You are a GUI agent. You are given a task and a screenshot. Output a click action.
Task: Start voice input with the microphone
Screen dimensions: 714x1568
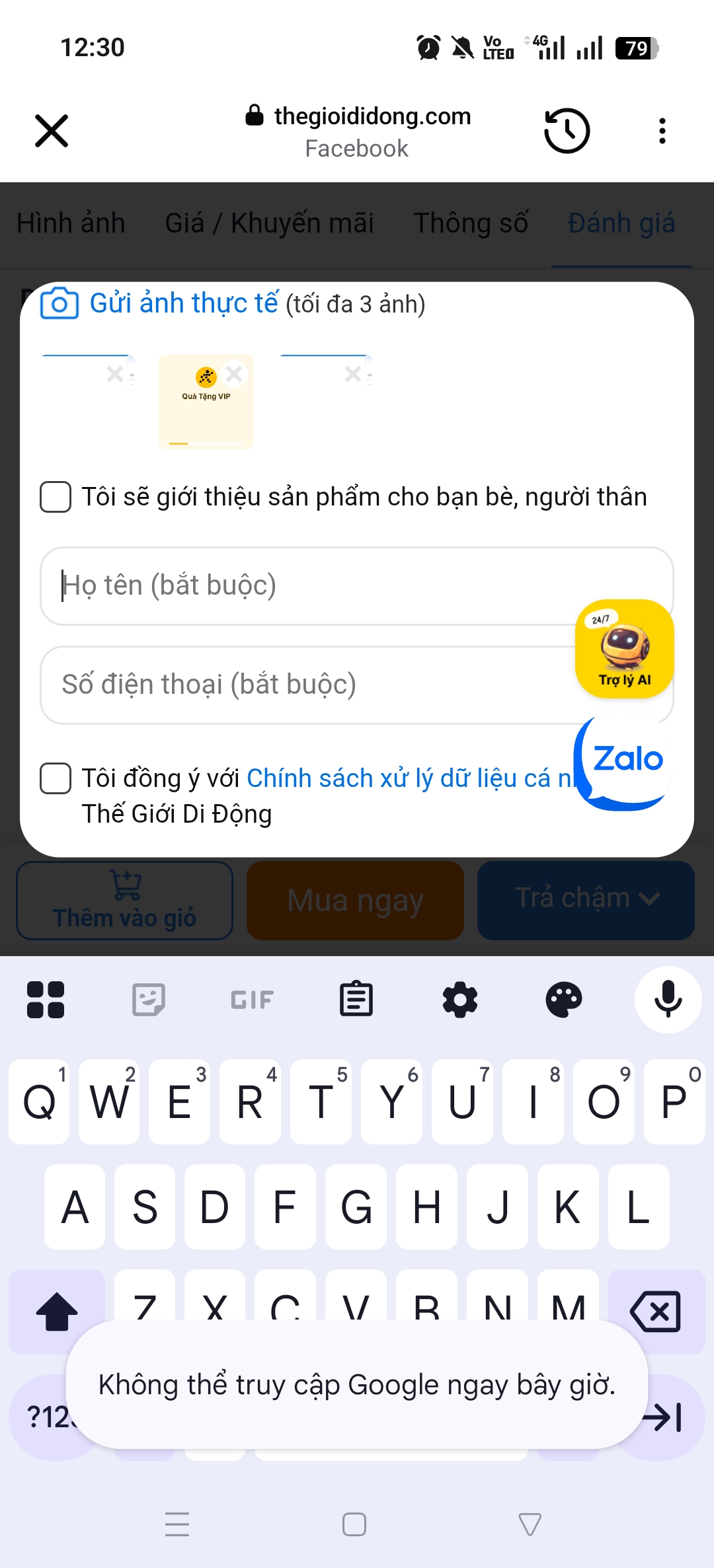click(668, 999)
